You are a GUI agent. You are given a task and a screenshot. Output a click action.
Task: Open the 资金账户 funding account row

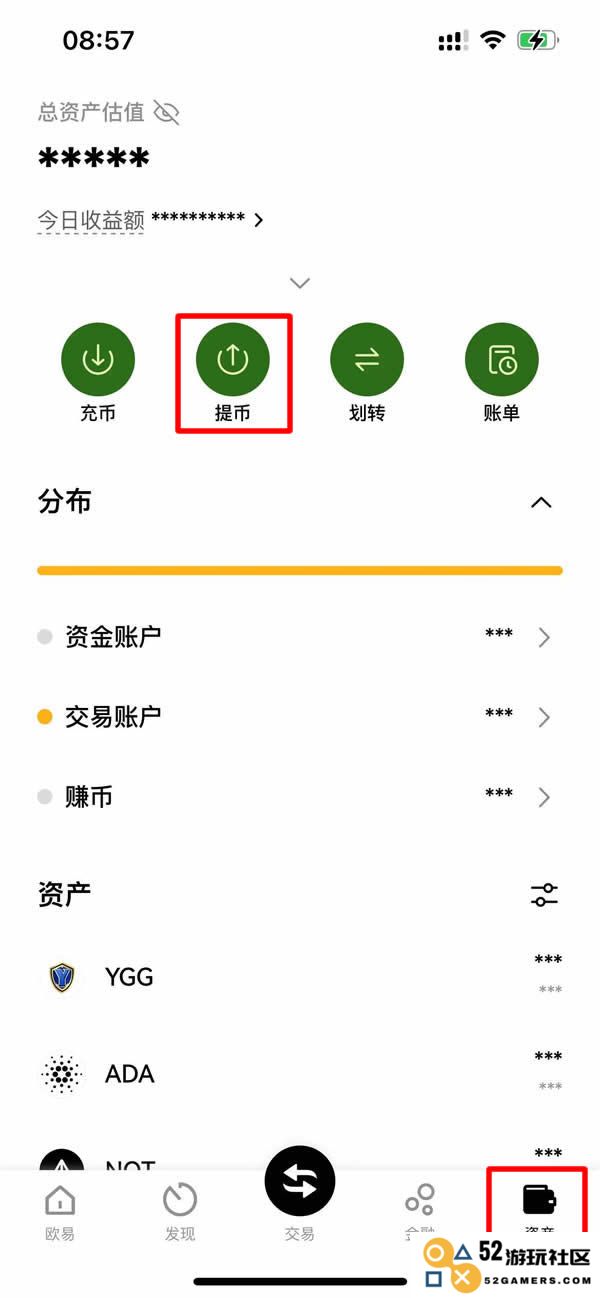(300, 637)
